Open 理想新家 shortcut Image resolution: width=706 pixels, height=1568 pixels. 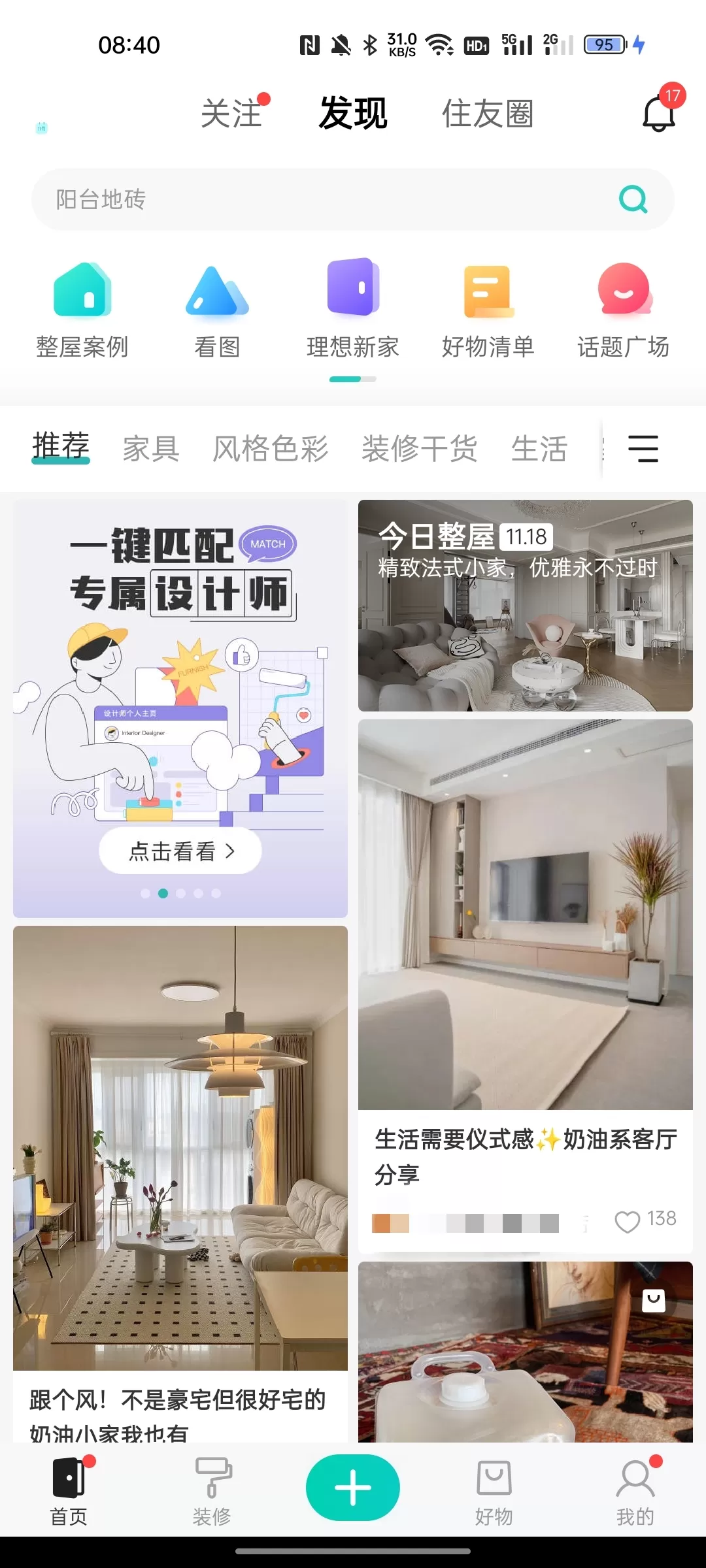[x=353, y=310]
